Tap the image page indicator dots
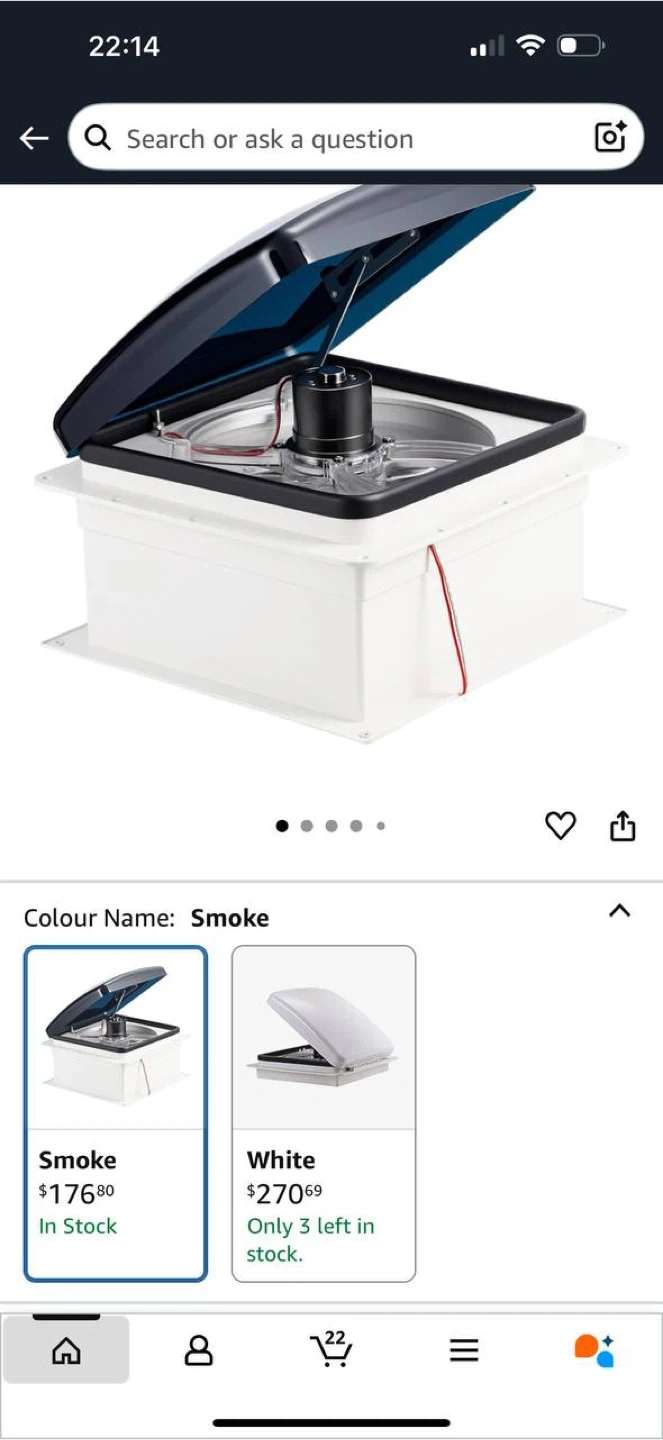The image size is (663, 1440). point(331,826)
